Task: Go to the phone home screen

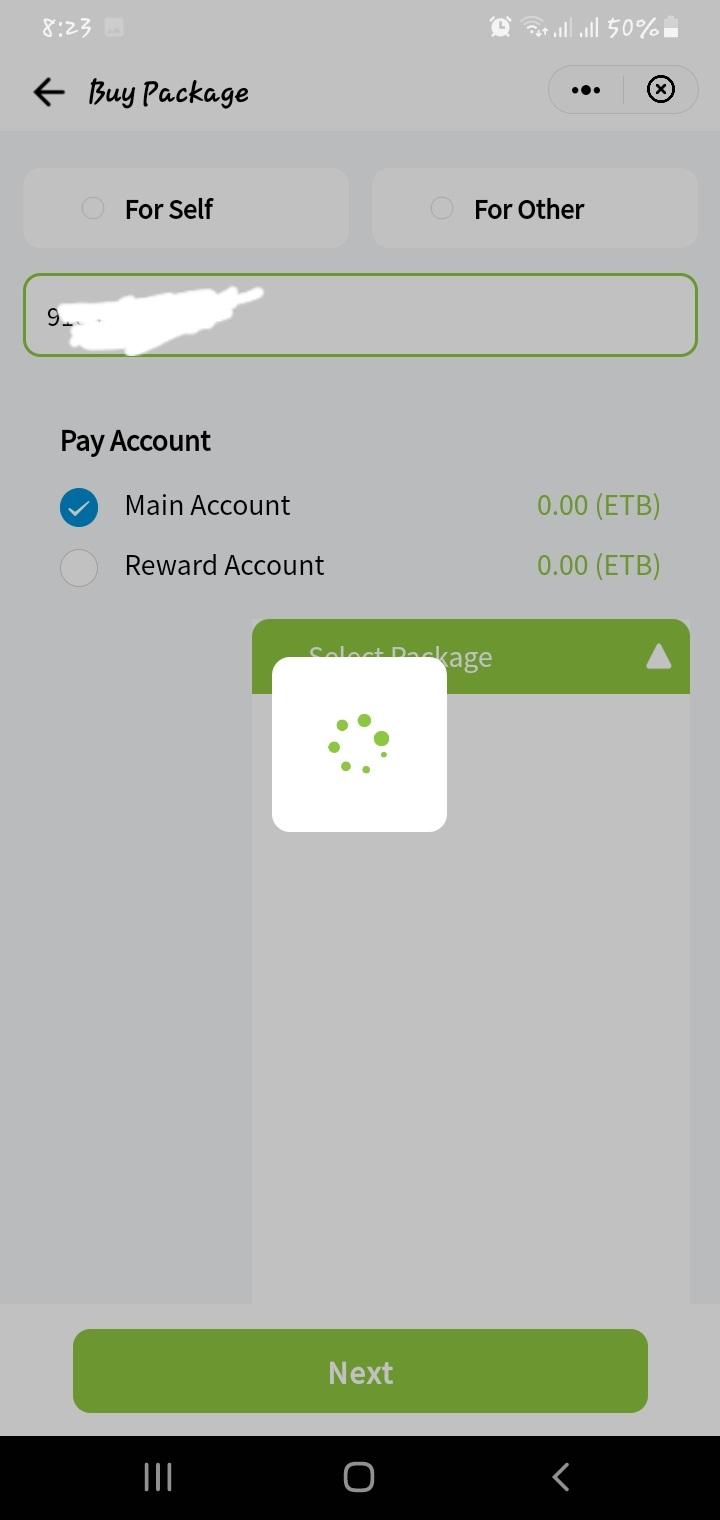Action: coord(359,1477)
